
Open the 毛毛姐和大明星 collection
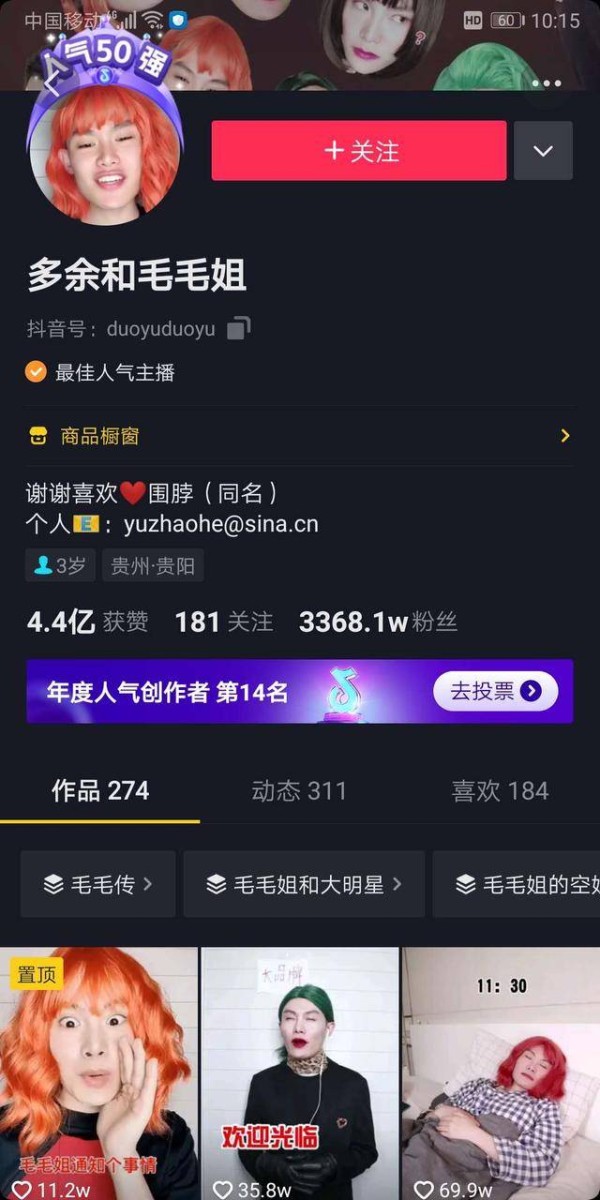tap(304, 884)
